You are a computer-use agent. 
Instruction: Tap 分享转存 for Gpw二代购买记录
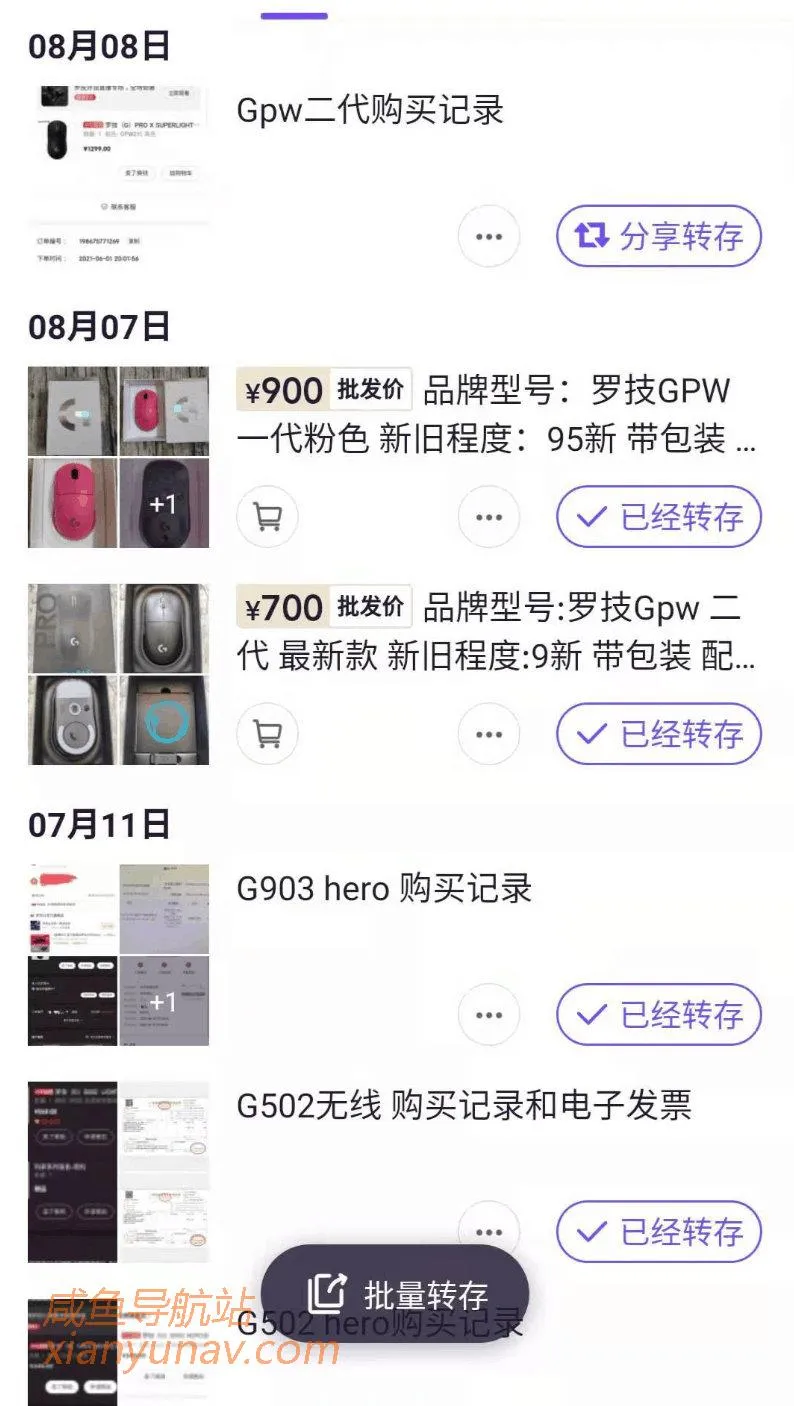[658, 237]
